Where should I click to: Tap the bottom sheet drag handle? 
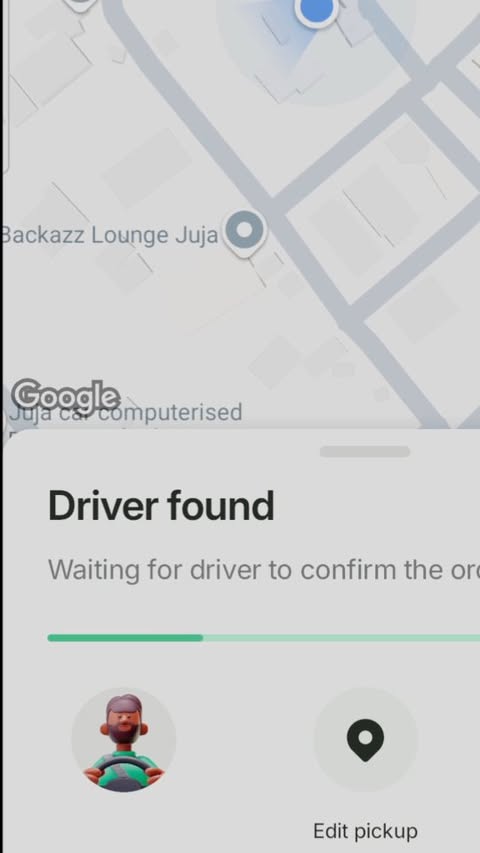365,452
